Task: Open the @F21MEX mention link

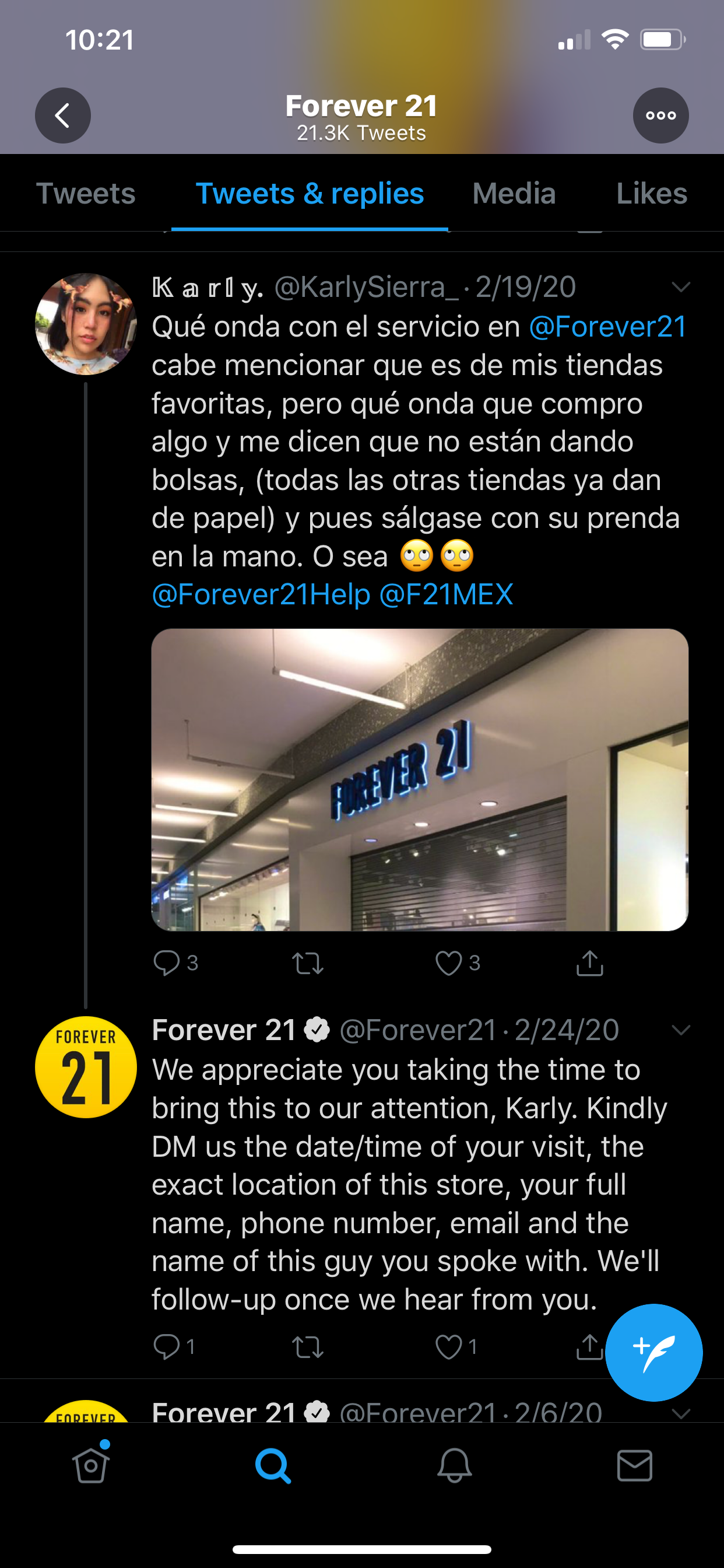Action: [447, 594]
